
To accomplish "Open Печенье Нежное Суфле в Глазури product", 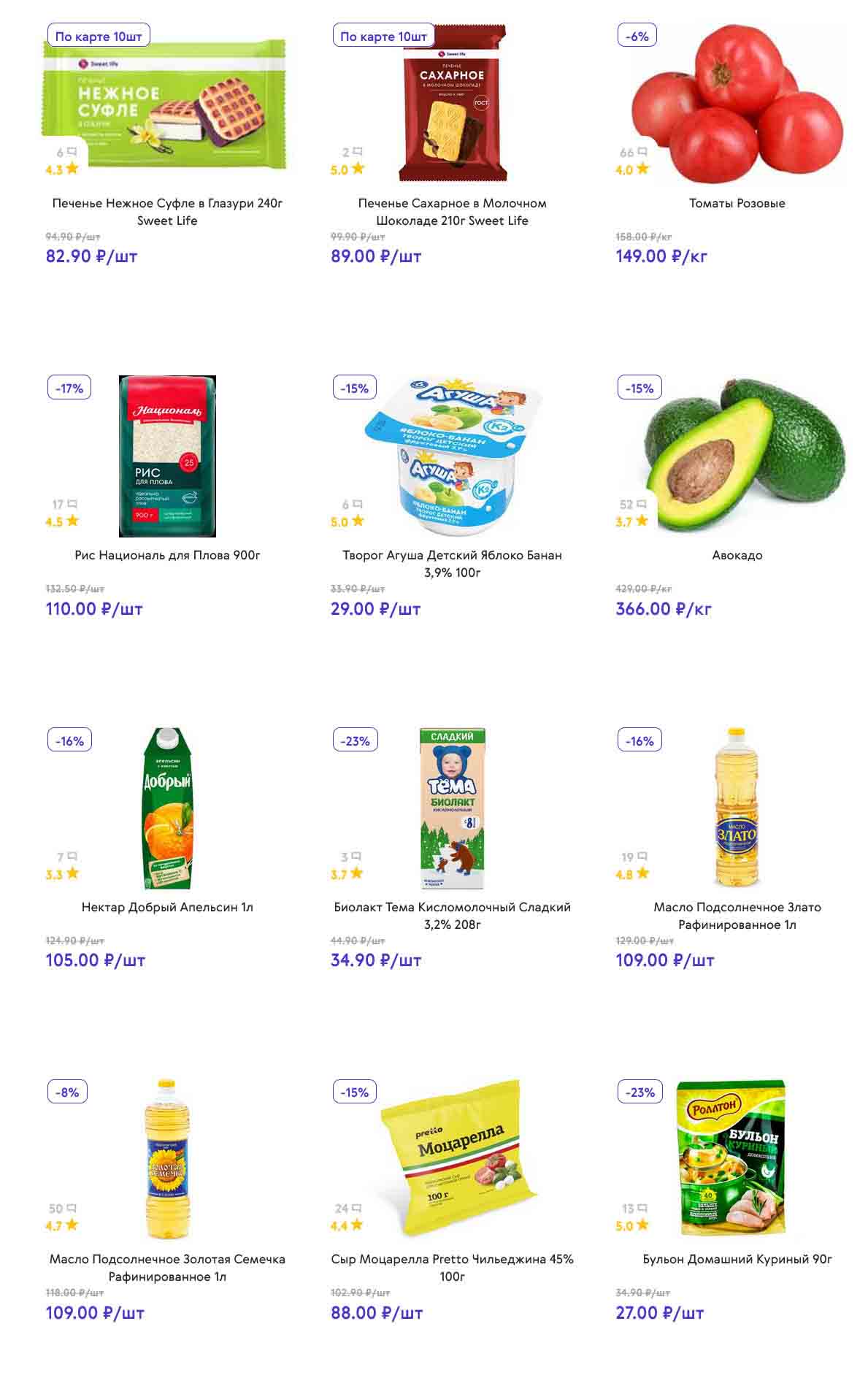I will click(167, 211).
